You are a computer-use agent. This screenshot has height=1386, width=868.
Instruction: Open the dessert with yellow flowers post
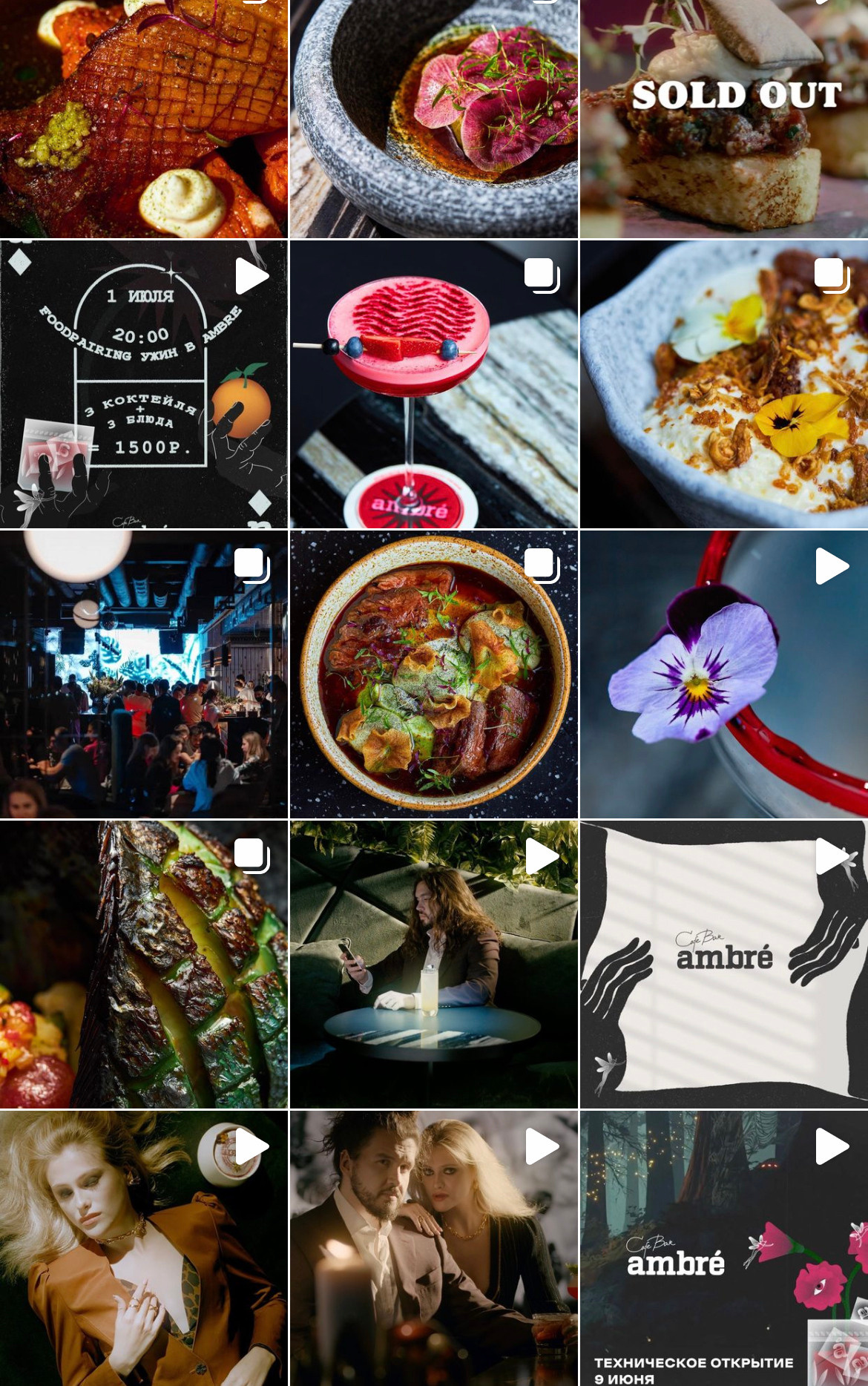[724, 384]
